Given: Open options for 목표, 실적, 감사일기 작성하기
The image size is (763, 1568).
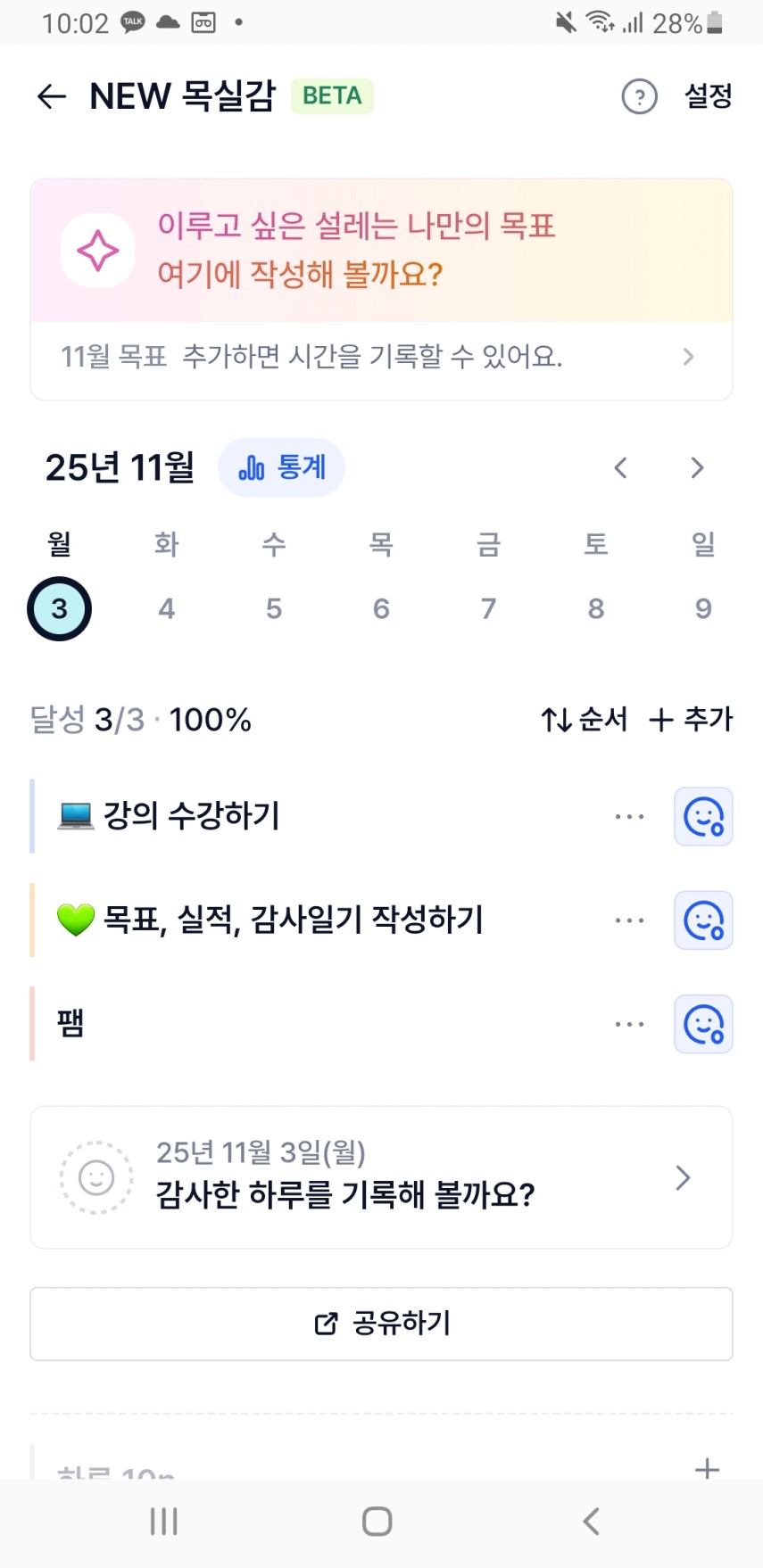Looking at the screenshot, I should click(629, 920).
